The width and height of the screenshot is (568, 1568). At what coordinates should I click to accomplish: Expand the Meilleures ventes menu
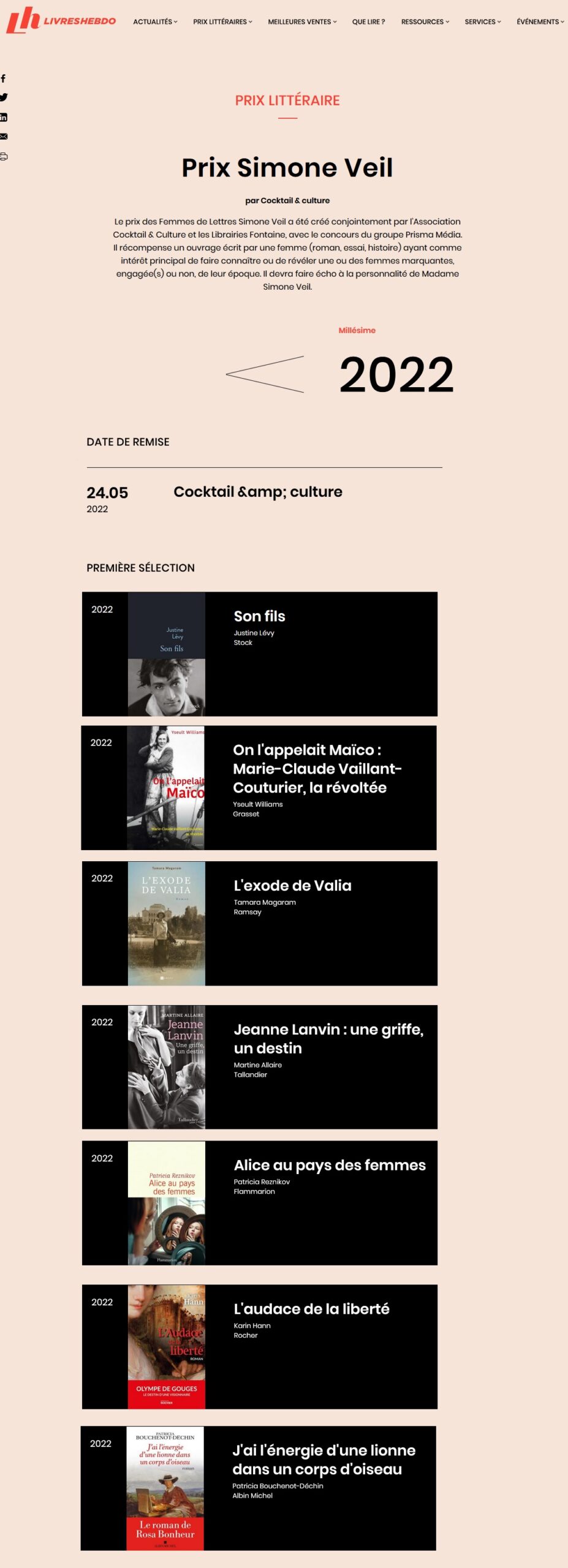tap(302, 21)
